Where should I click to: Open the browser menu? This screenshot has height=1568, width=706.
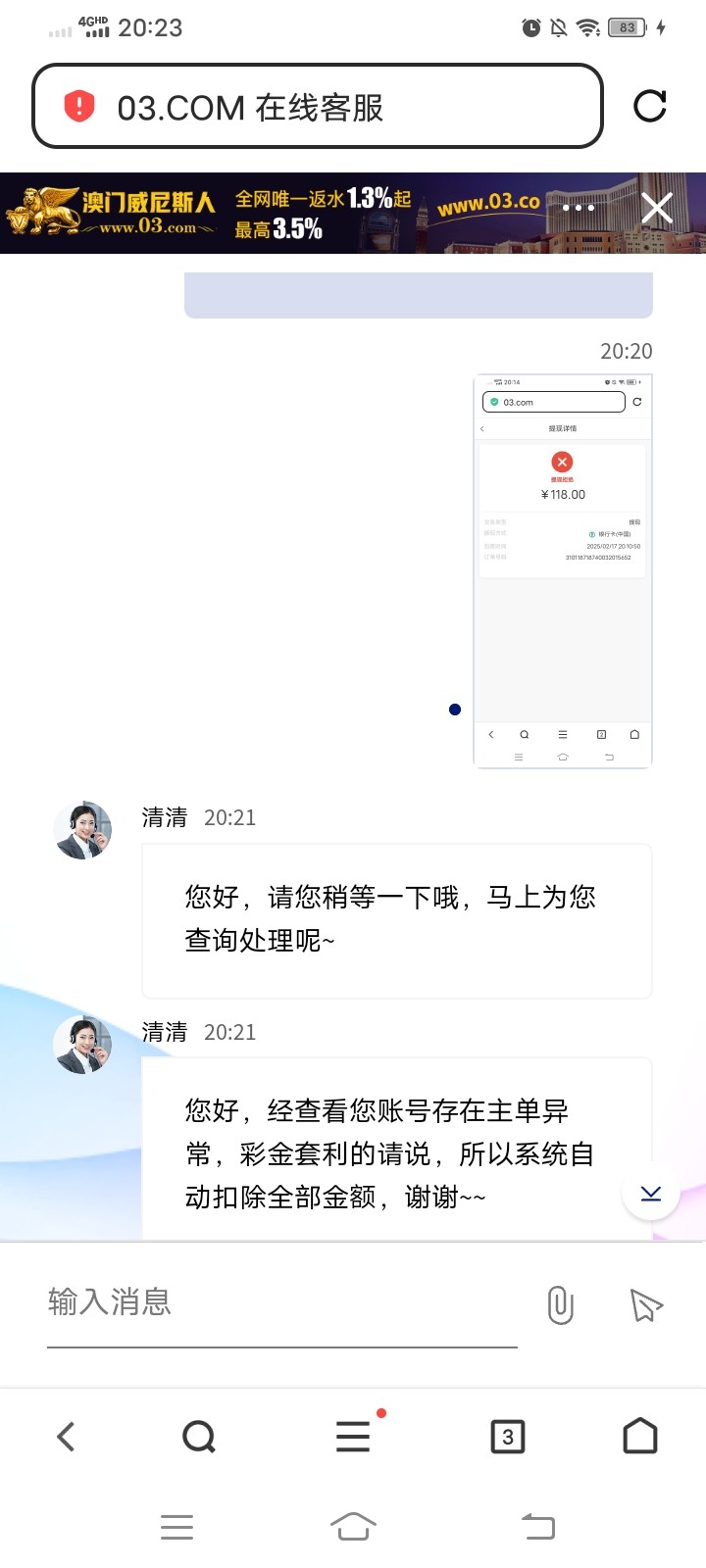point(353,1437)
